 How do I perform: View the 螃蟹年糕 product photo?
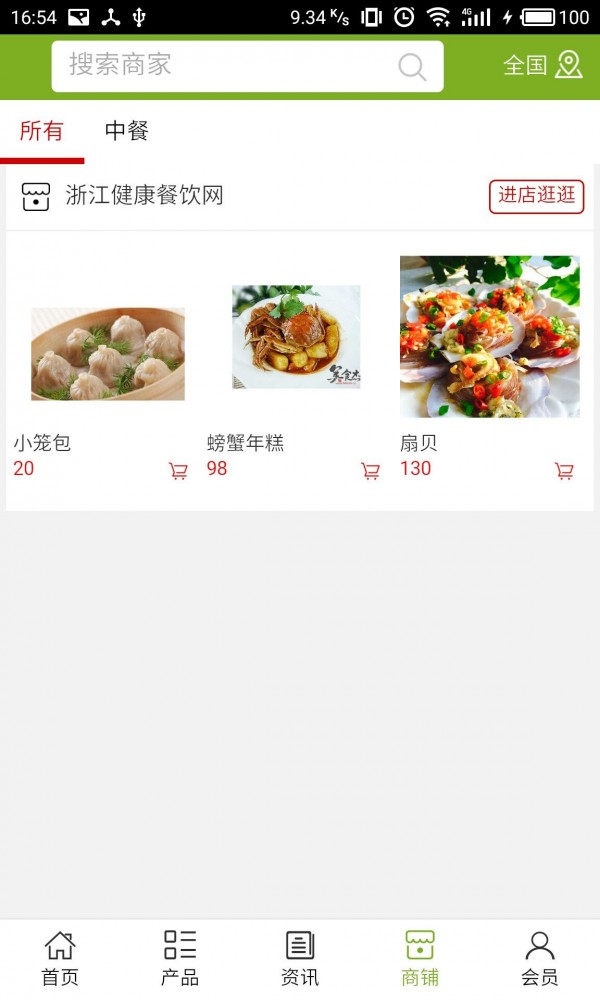pyautogui.click(x=296, y=337)
